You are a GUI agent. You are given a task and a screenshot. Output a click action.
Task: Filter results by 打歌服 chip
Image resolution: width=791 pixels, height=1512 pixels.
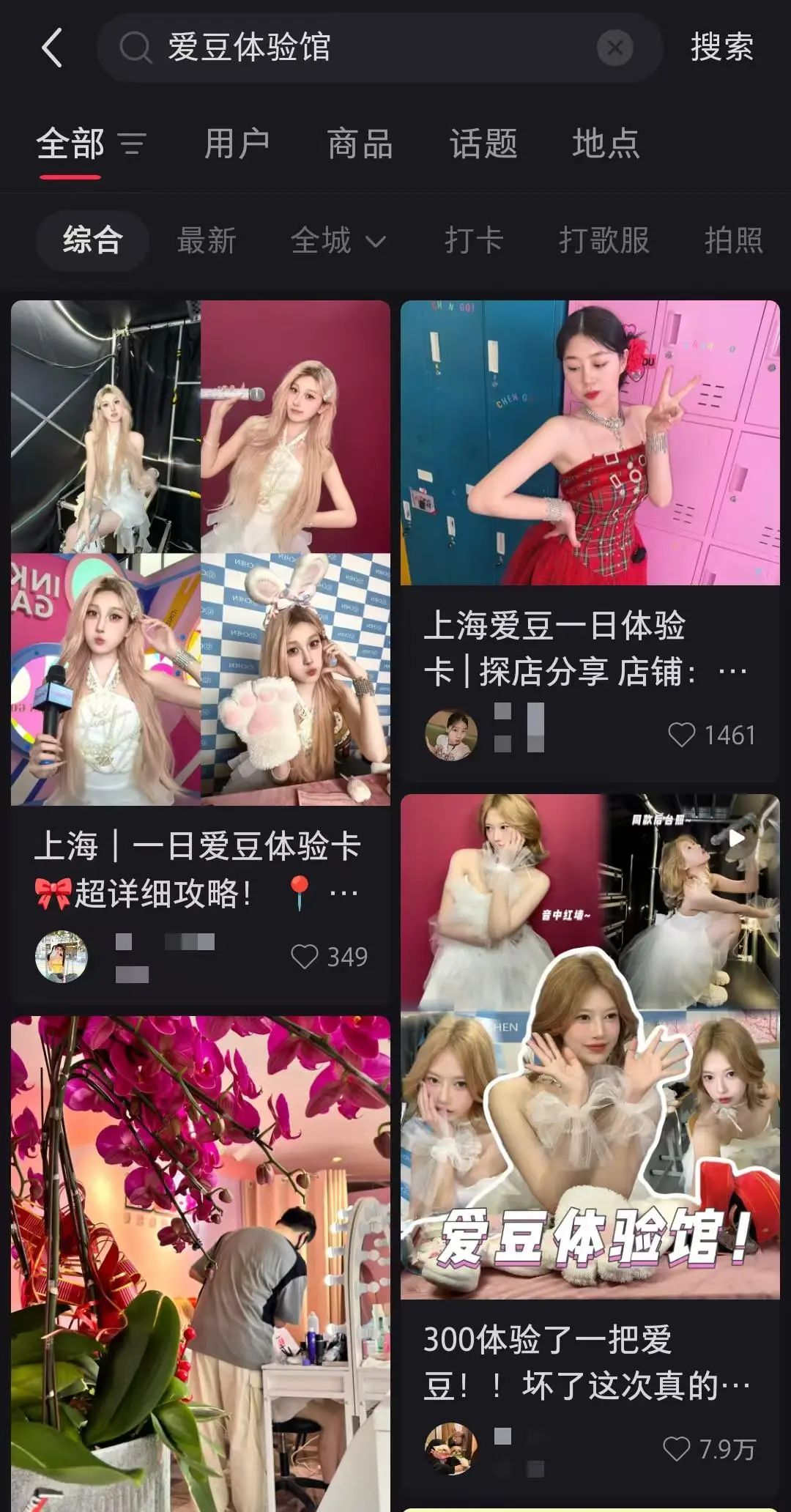[x=604, y=240]
